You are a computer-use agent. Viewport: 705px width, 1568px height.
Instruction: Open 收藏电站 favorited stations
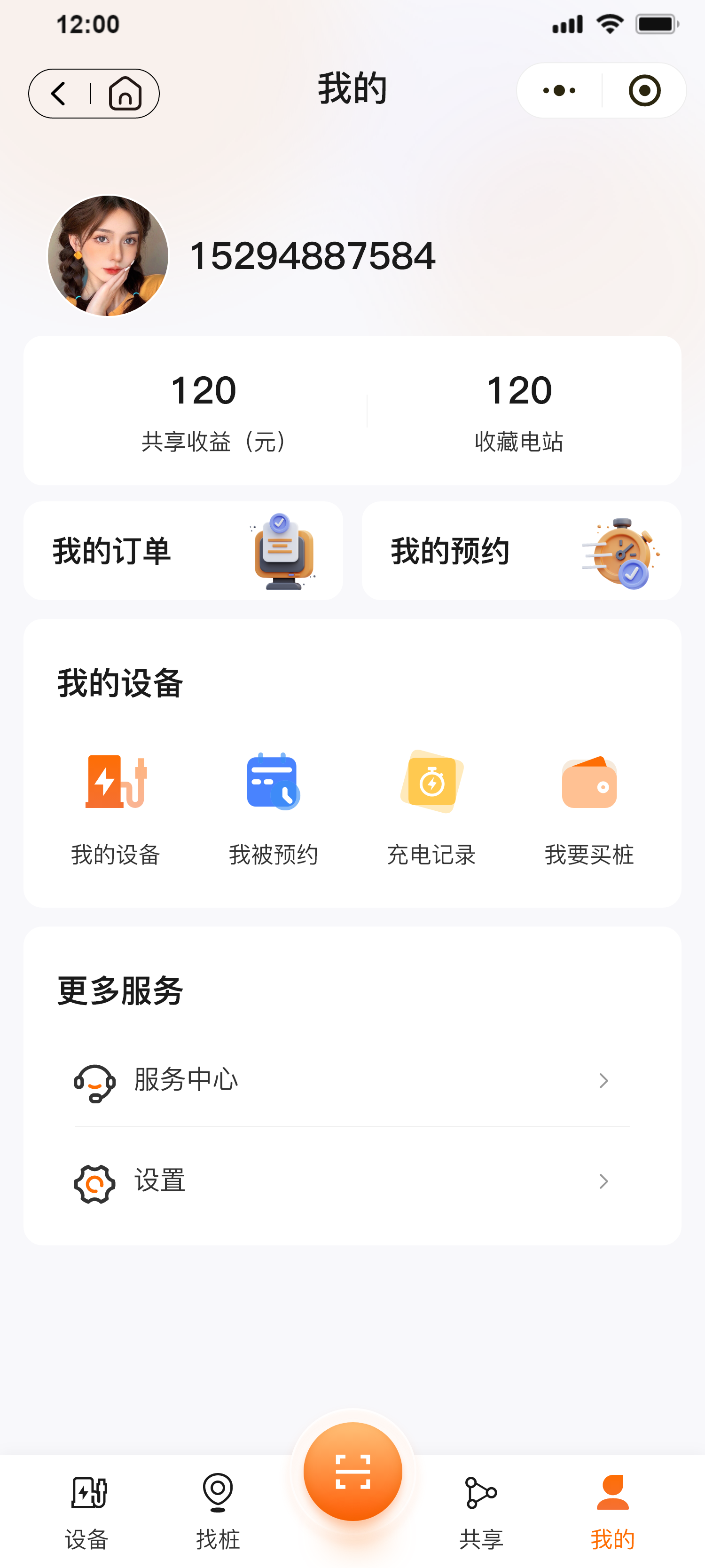tap(519, 411)
